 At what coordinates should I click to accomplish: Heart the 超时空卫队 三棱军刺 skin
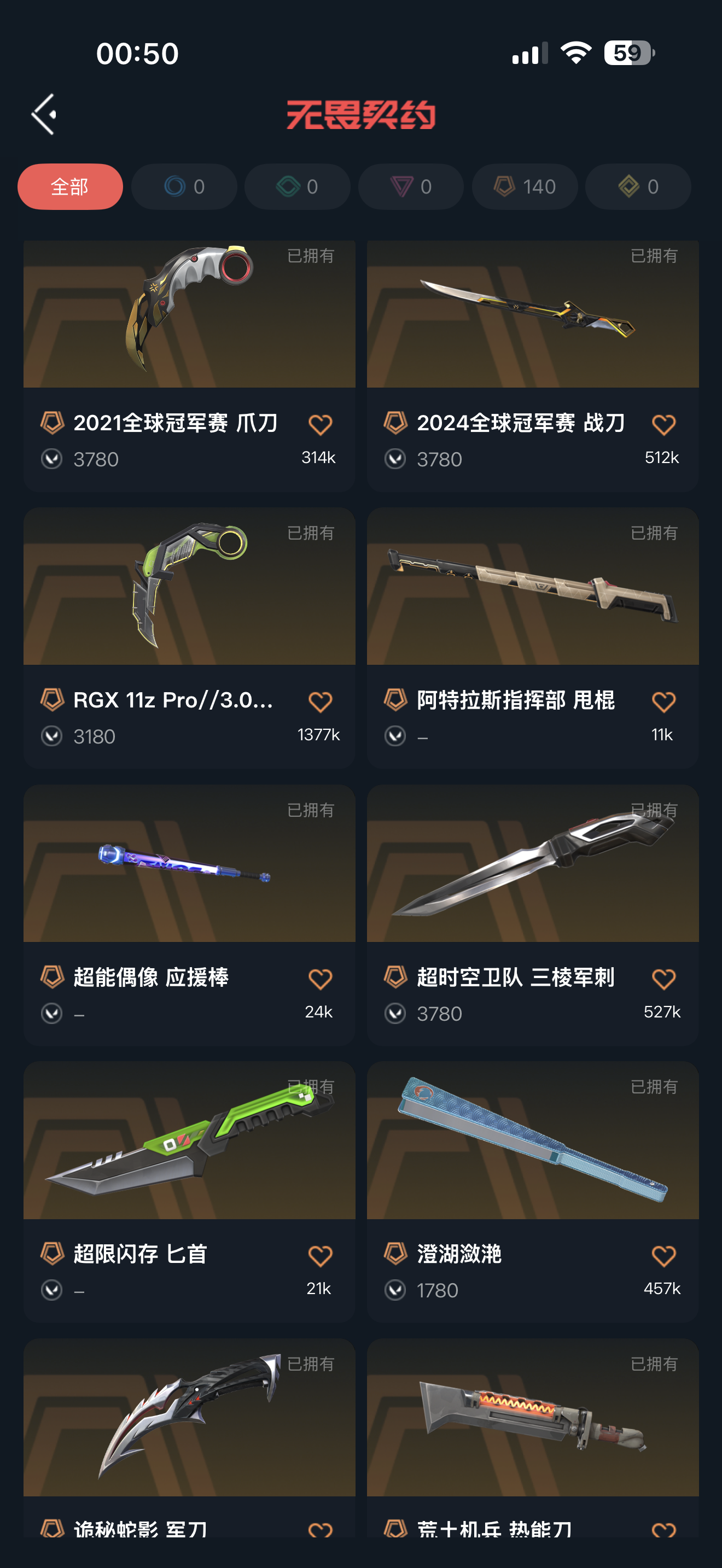(663, 979)
